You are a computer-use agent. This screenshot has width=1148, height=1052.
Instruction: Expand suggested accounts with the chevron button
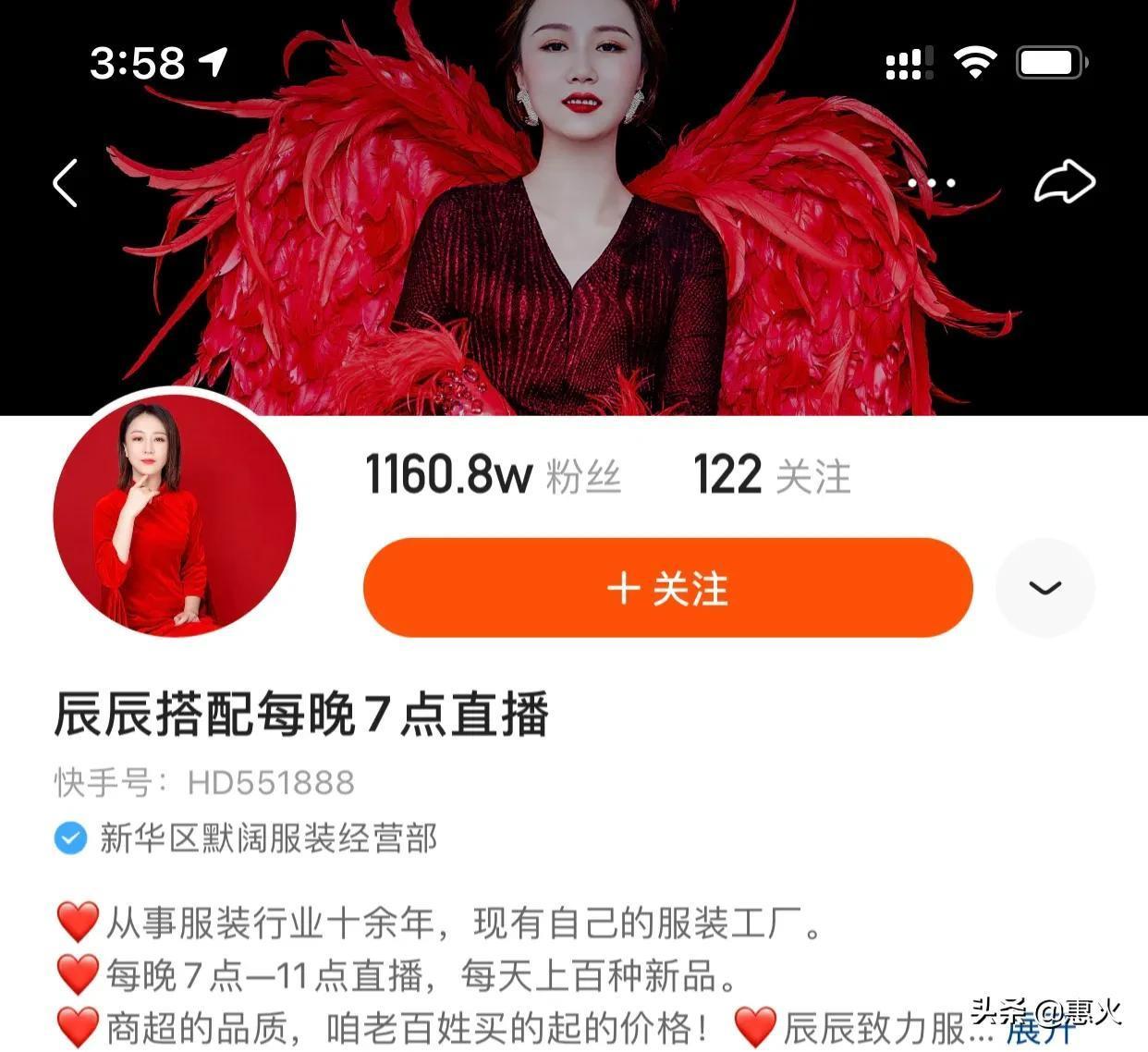click(1044, 588)
